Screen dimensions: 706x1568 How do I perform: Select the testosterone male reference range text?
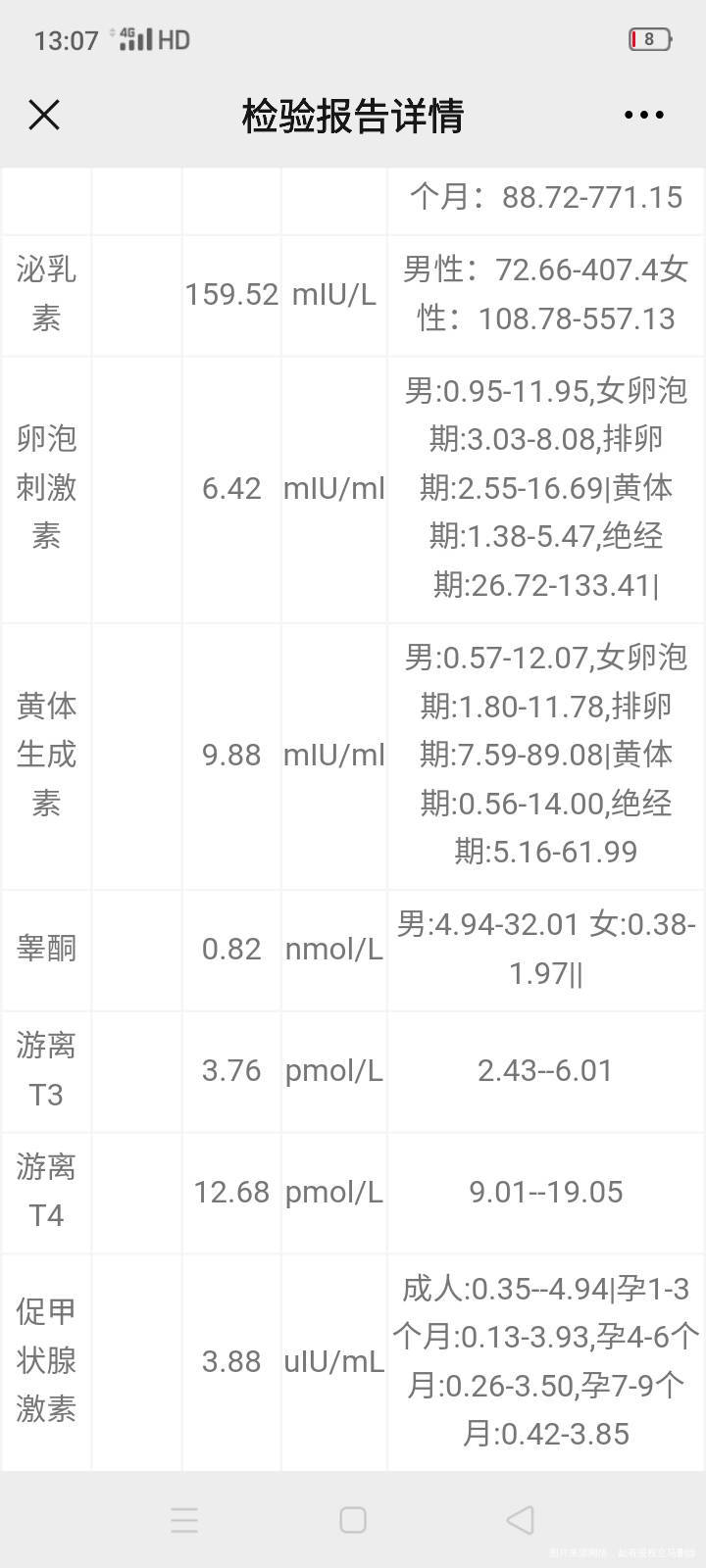[x=545, y=949]
